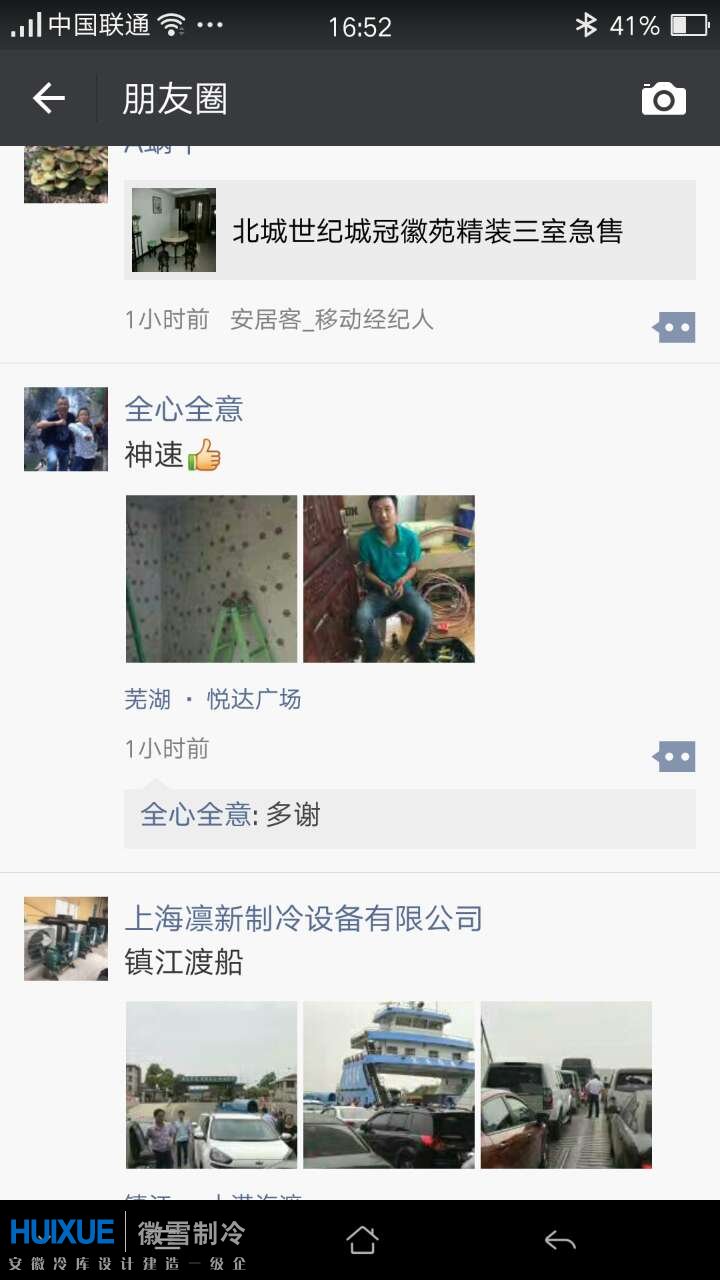Image resolution: width=720 pixels, height=1280 pixels.
Task: Go back from the 朋友圈 screen
Action: tap(48, 98)
